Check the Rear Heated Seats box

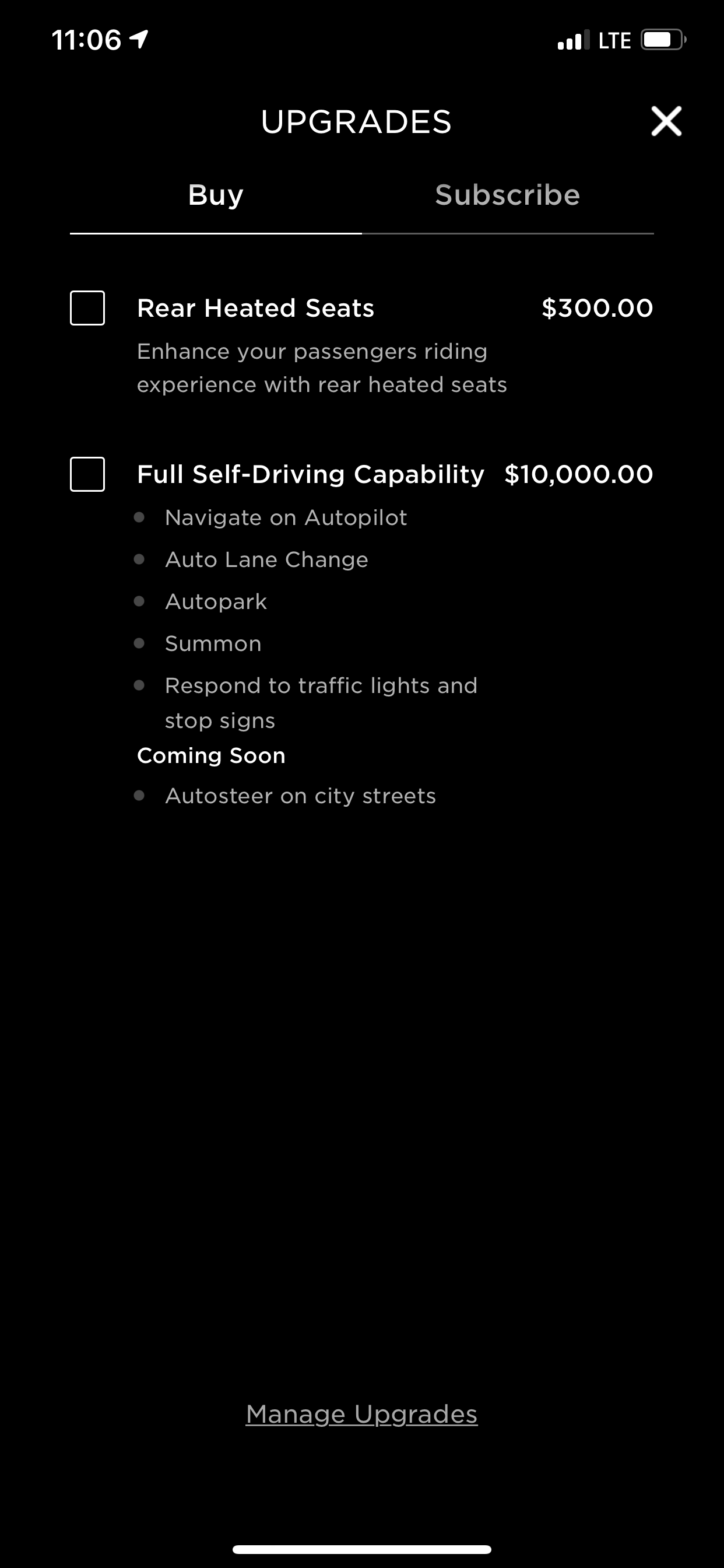click(x=87, y=308)
